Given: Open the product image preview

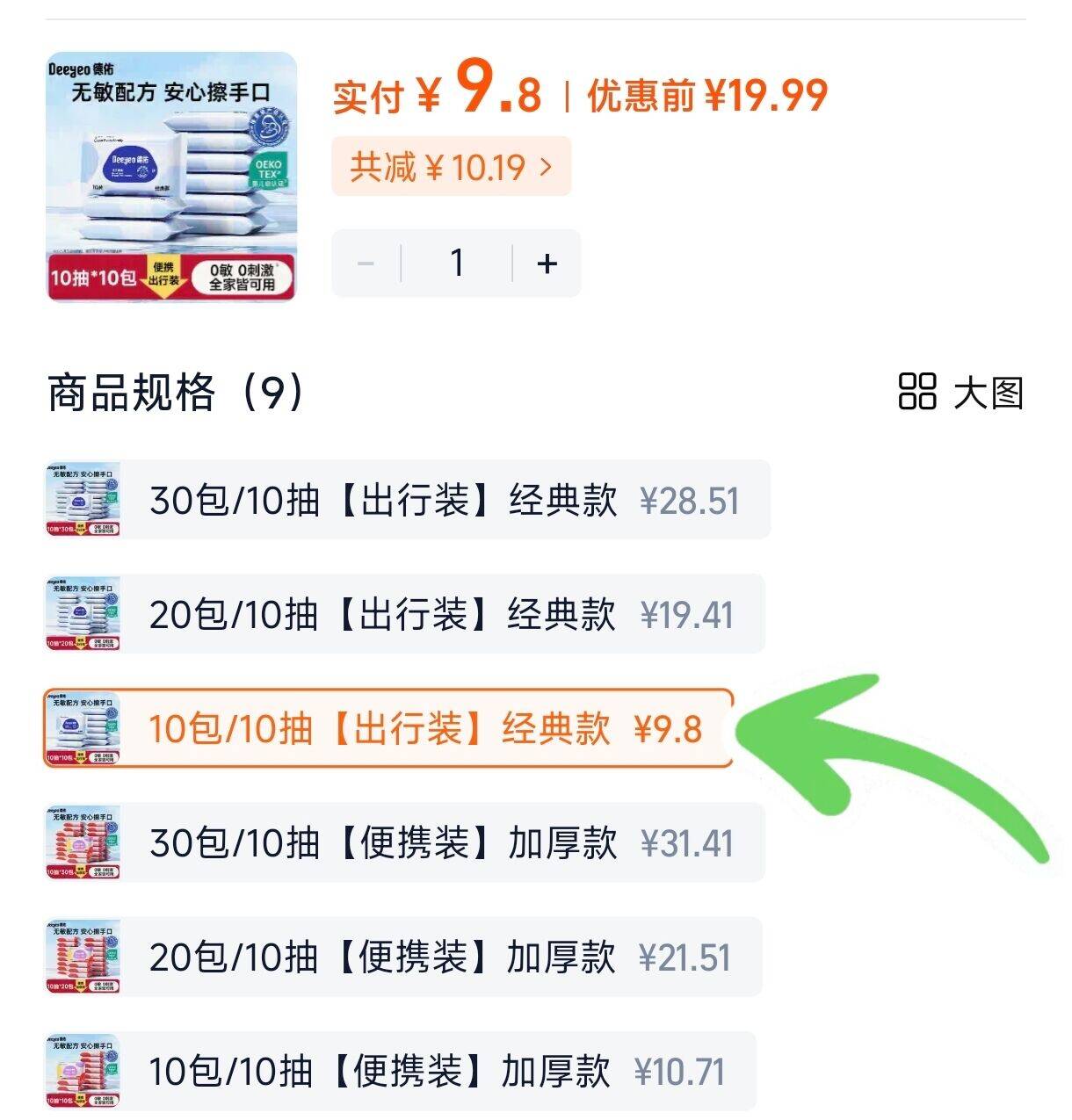Looking at the screenshot, I should click(171, 176).
